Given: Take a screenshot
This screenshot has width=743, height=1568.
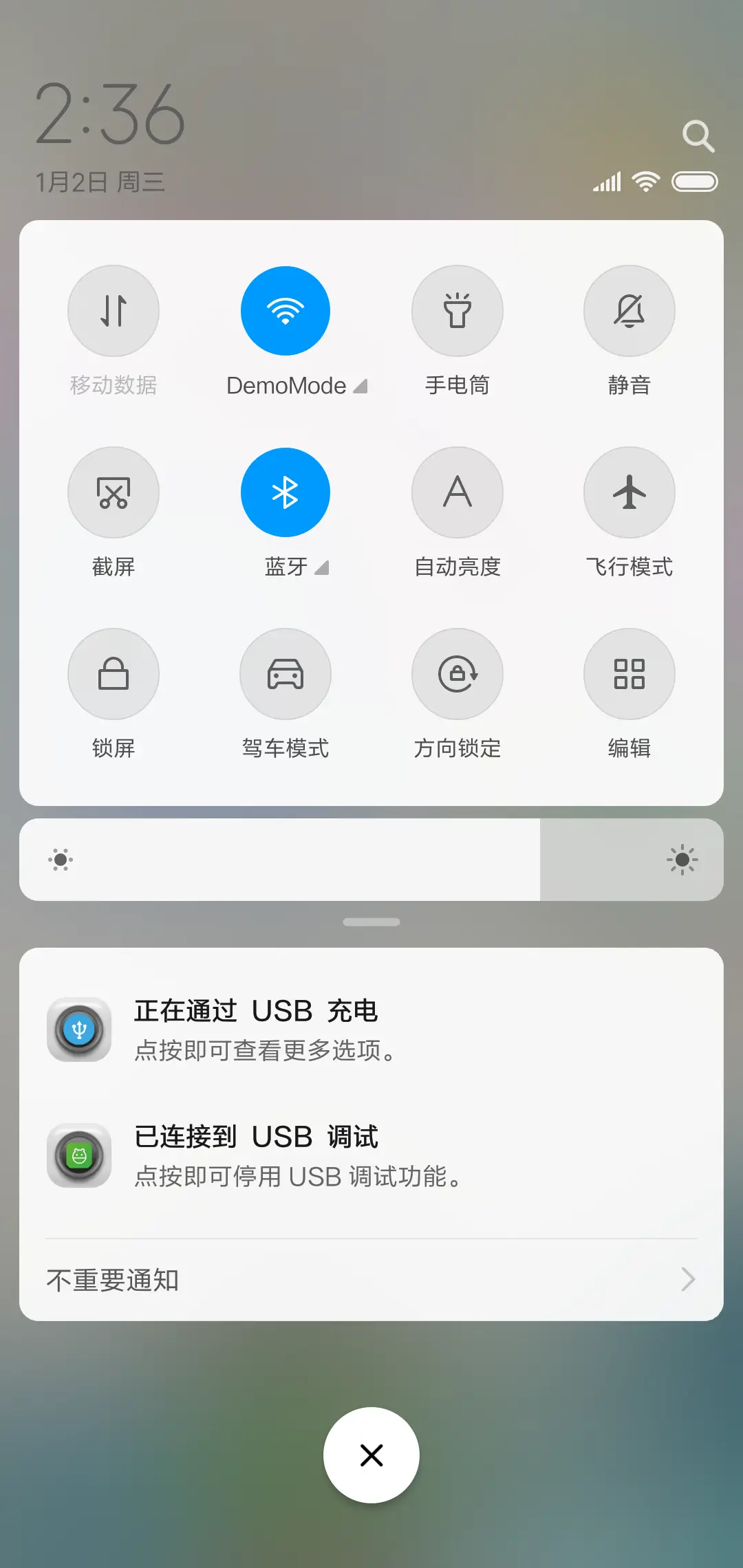Looking at the screenshot, I should [x=114, y=492].
